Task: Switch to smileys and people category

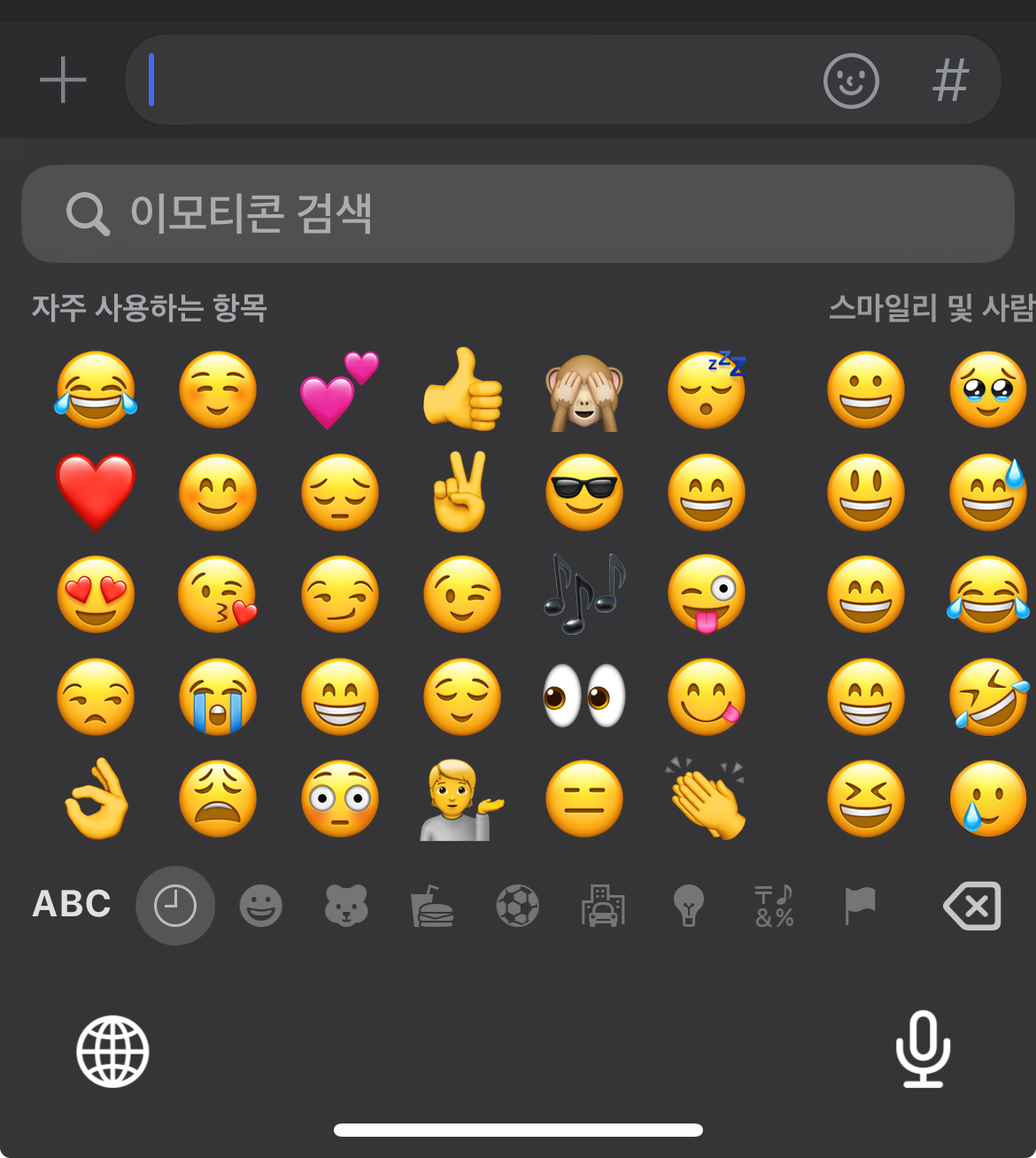Action: click(260, 906)
